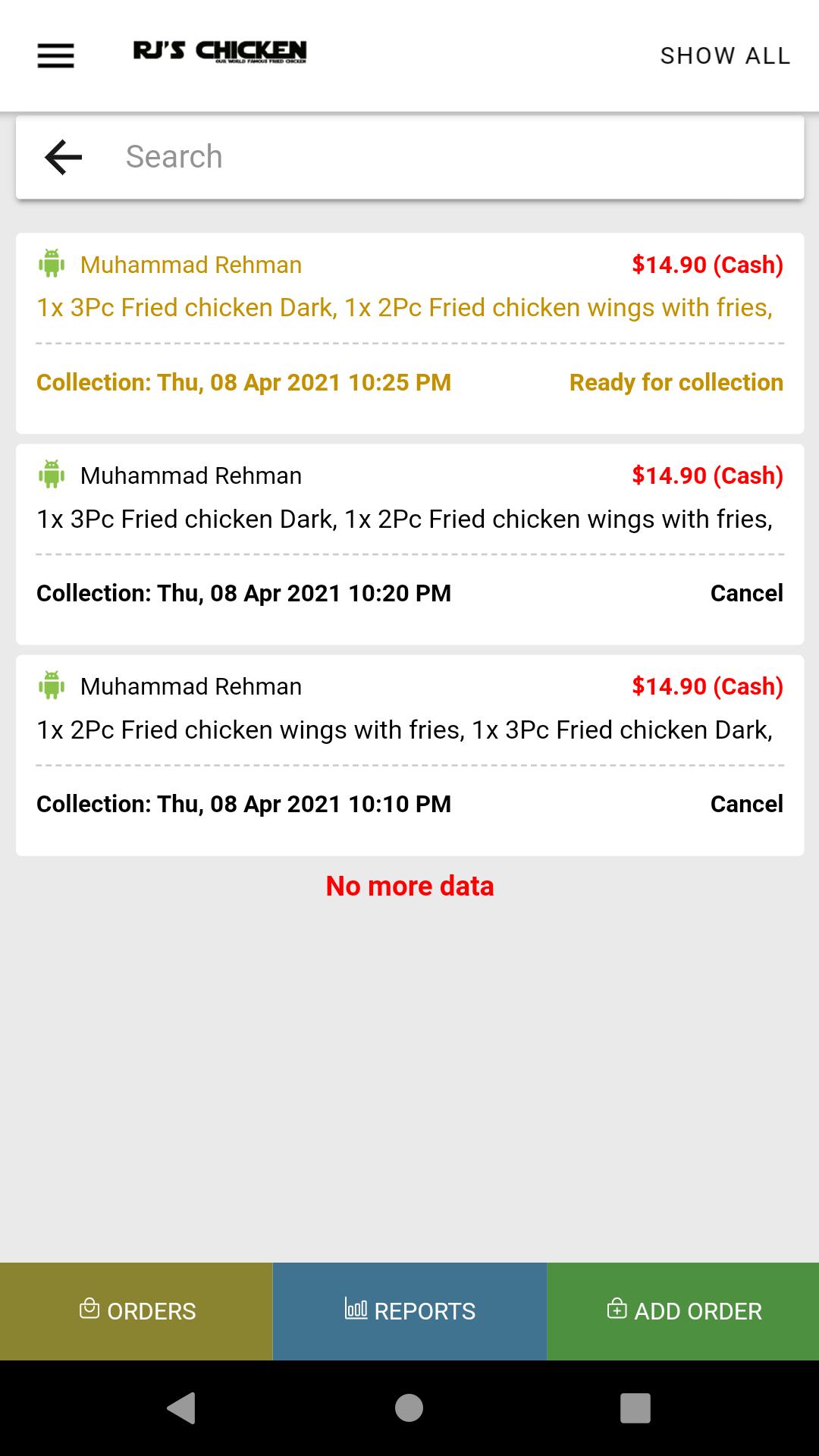This screenshot has height=1456, width=819.
Task: Switch to the ORDERS tab
Action: click(x=136, y=1310)
